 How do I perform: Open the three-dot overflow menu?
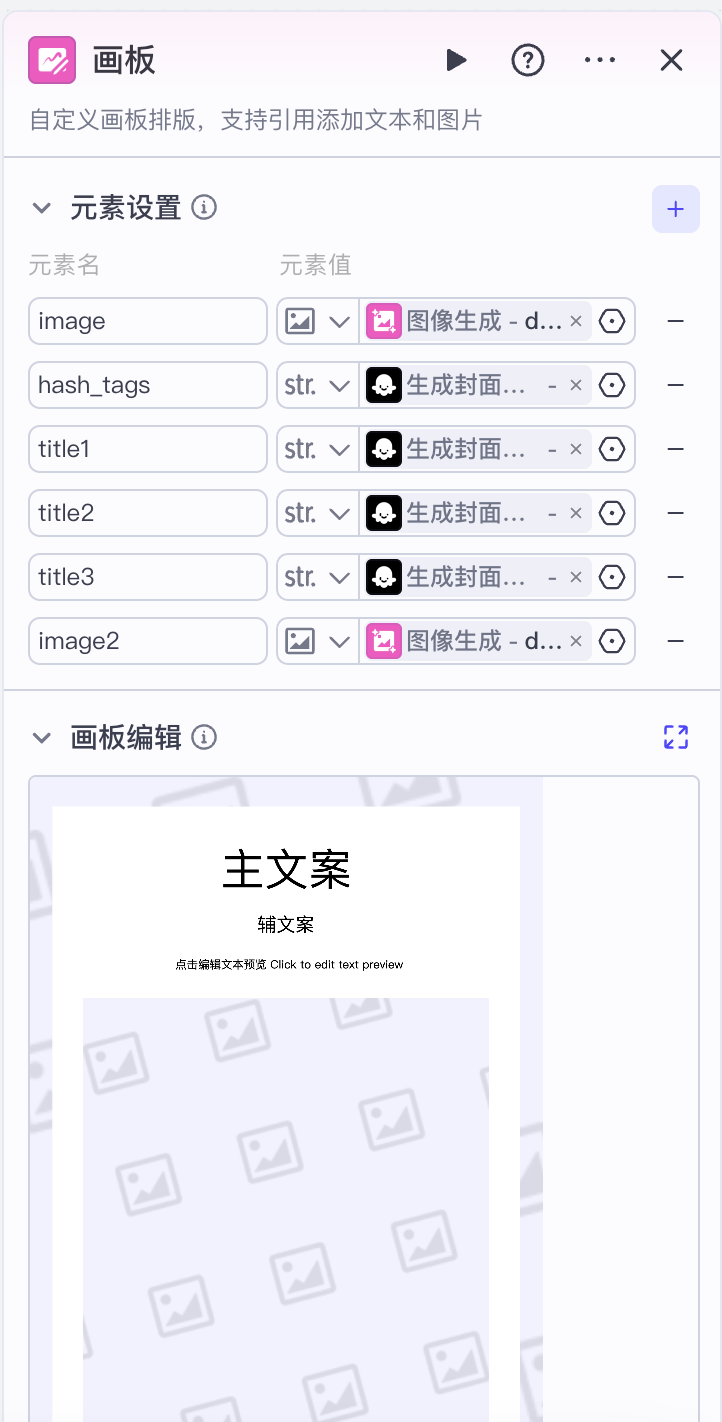pyautogui.click(x=600, y=60)
